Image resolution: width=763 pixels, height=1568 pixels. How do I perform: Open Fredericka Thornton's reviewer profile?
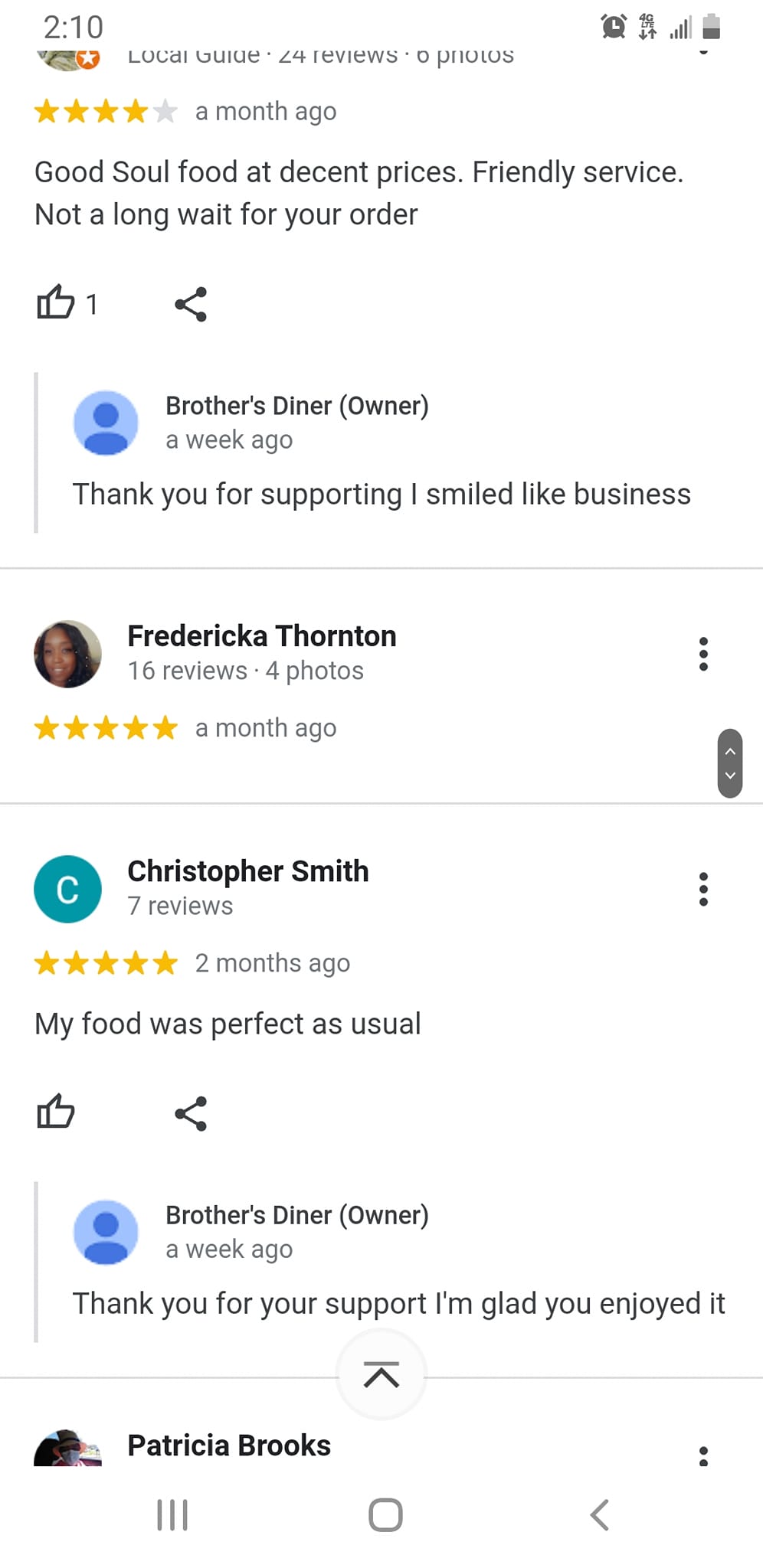pyautogui.click(x=261, y=636)
